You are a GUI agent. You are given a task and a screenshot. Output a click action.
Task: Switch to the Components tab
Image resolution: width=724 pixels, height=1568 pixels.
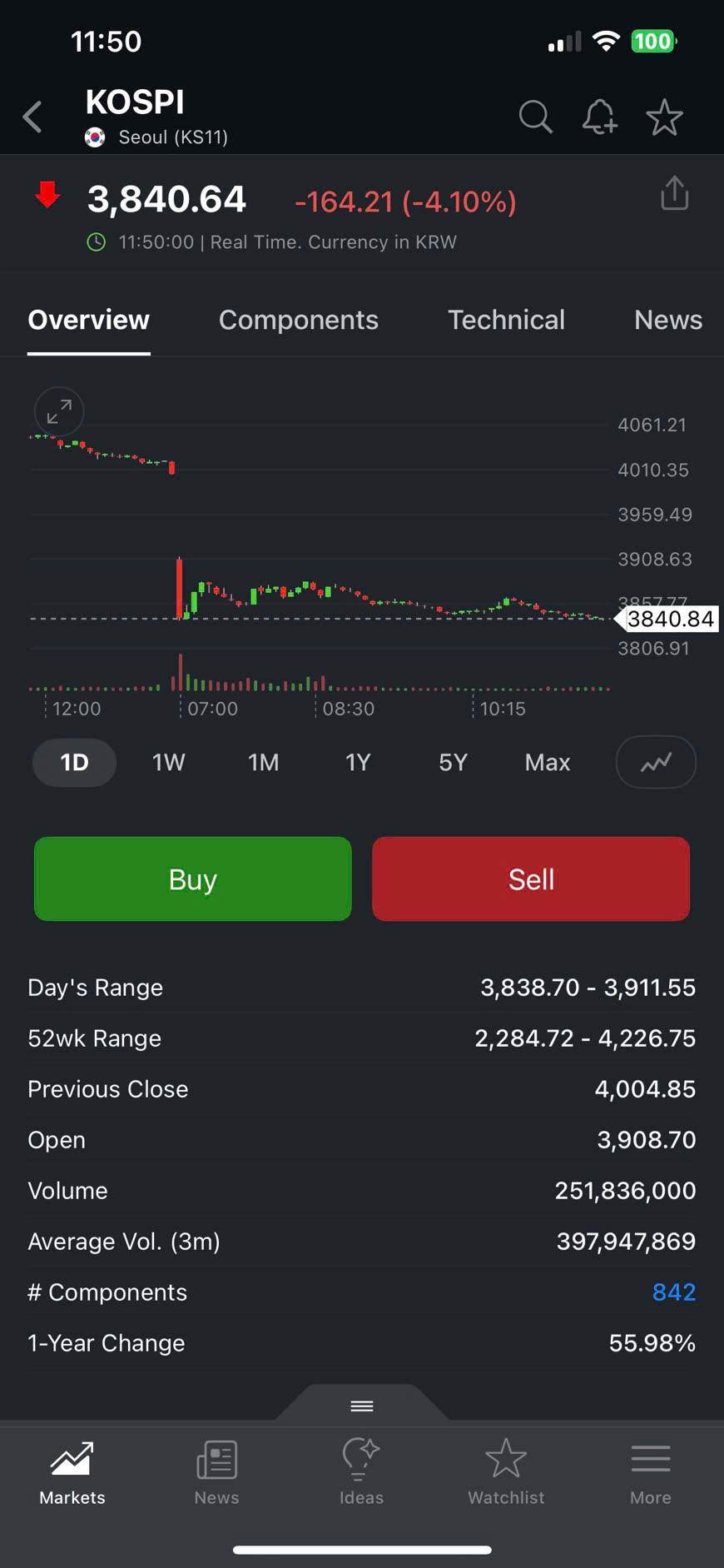(x=298, y=320)
